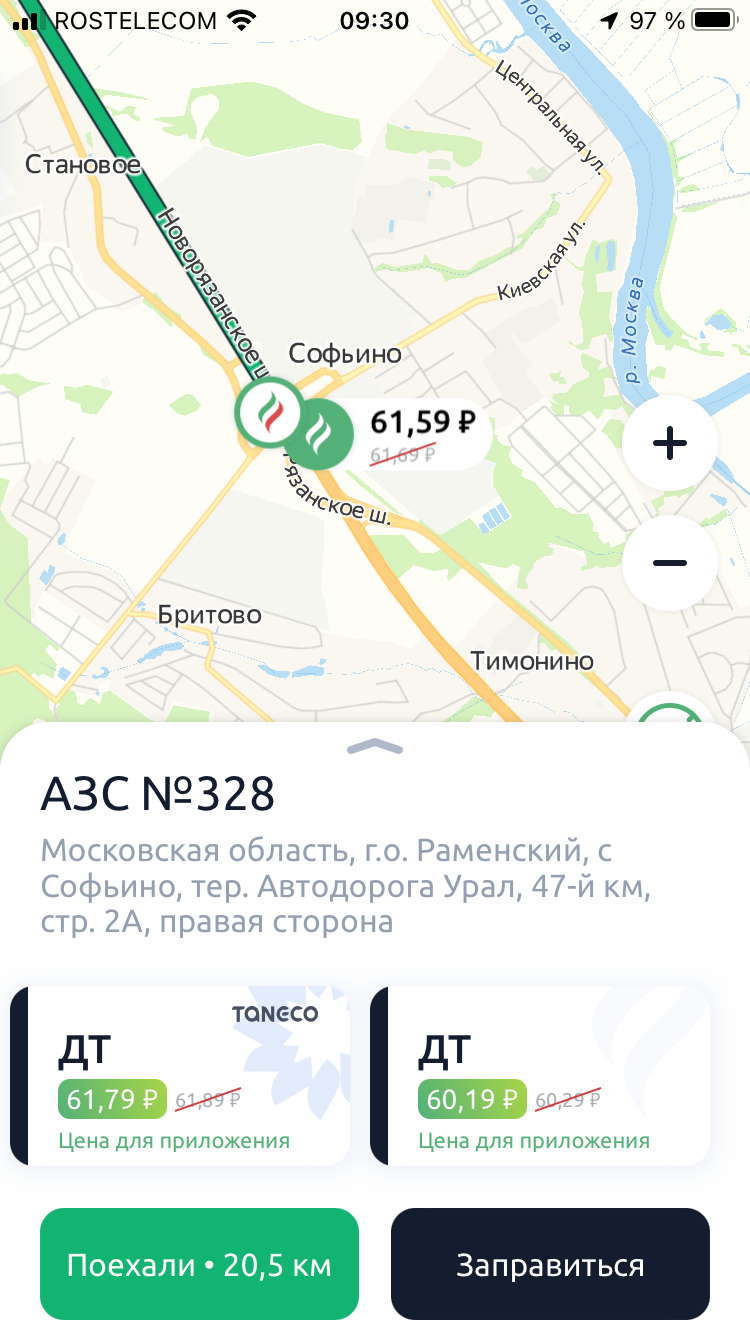The image size is (750, 1334).
Task: Start navigation with Поехали 20,5 км
Action: coord(199,1265)
